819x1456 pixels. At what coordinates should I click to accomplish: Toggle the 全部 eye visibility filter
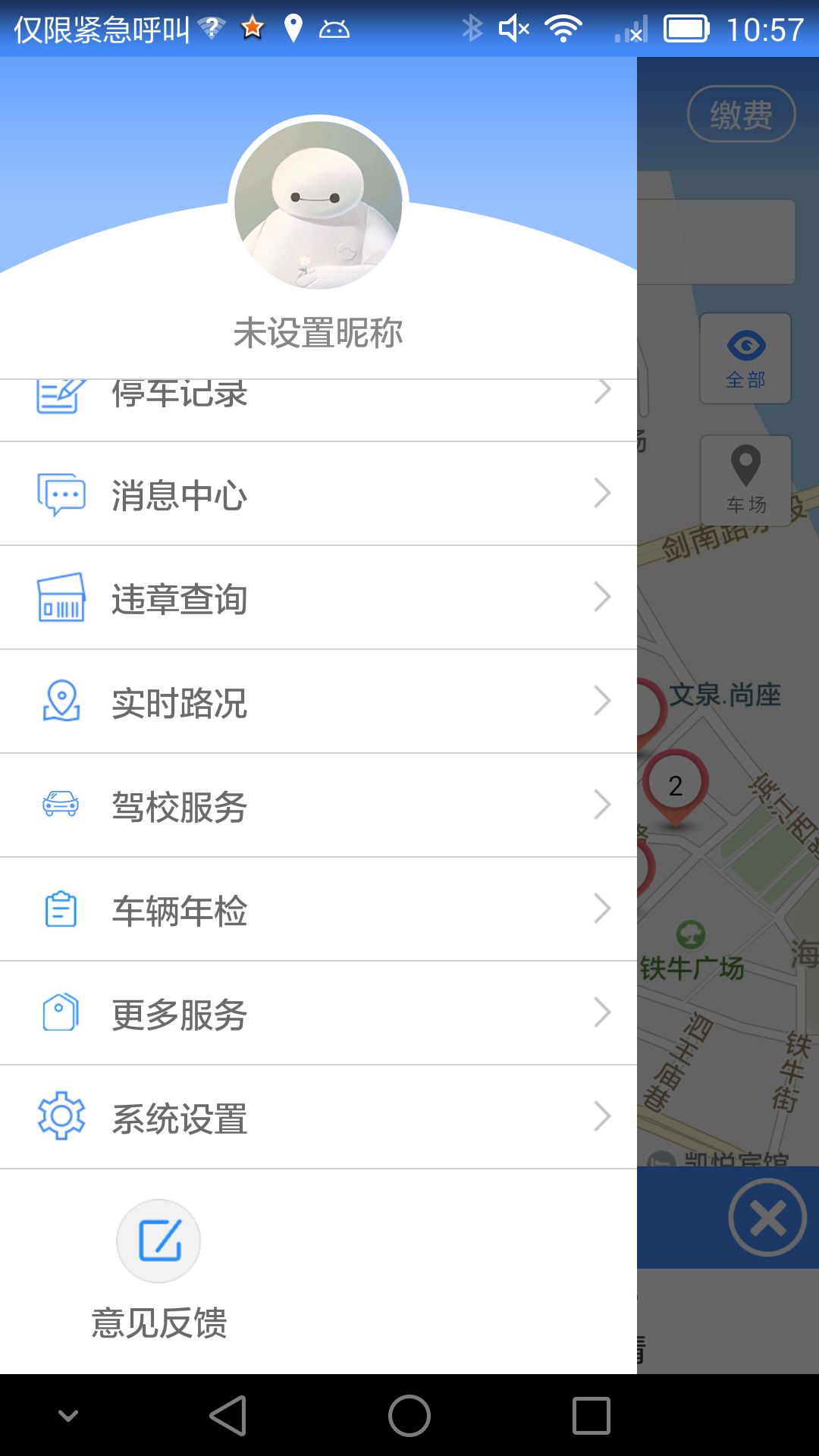tap(745, 358)
